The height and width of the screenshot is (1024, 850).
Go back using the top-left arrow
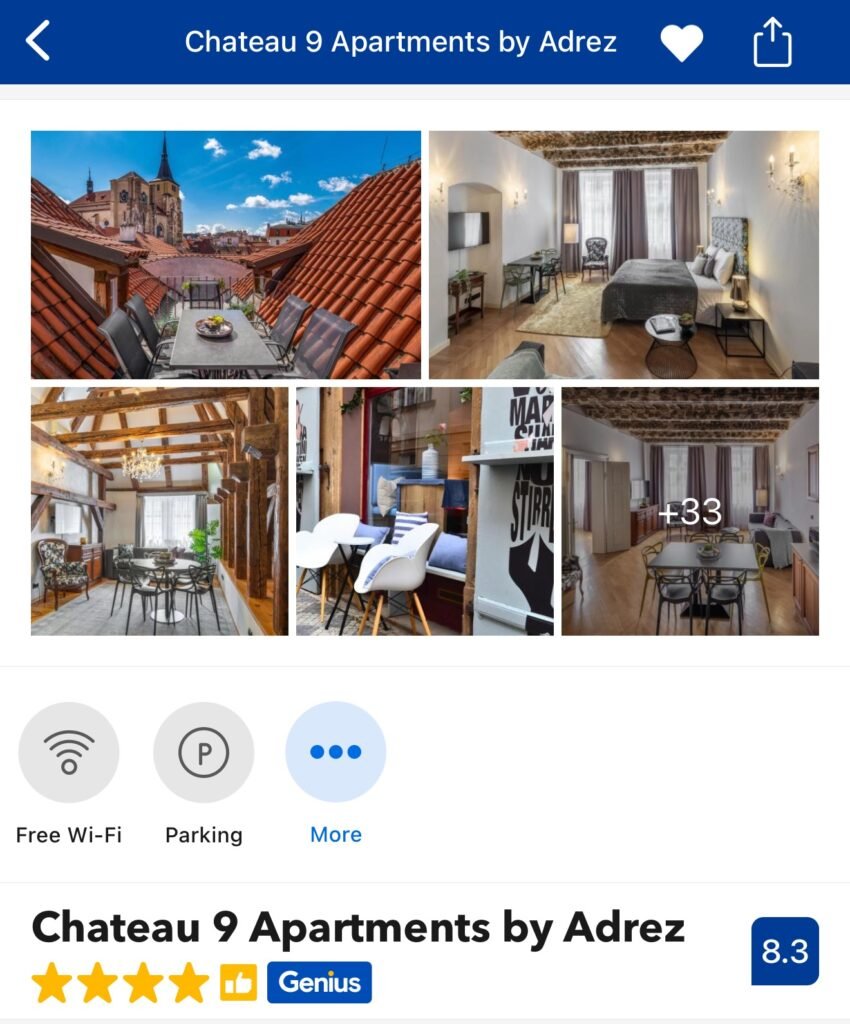pos(38,42)
